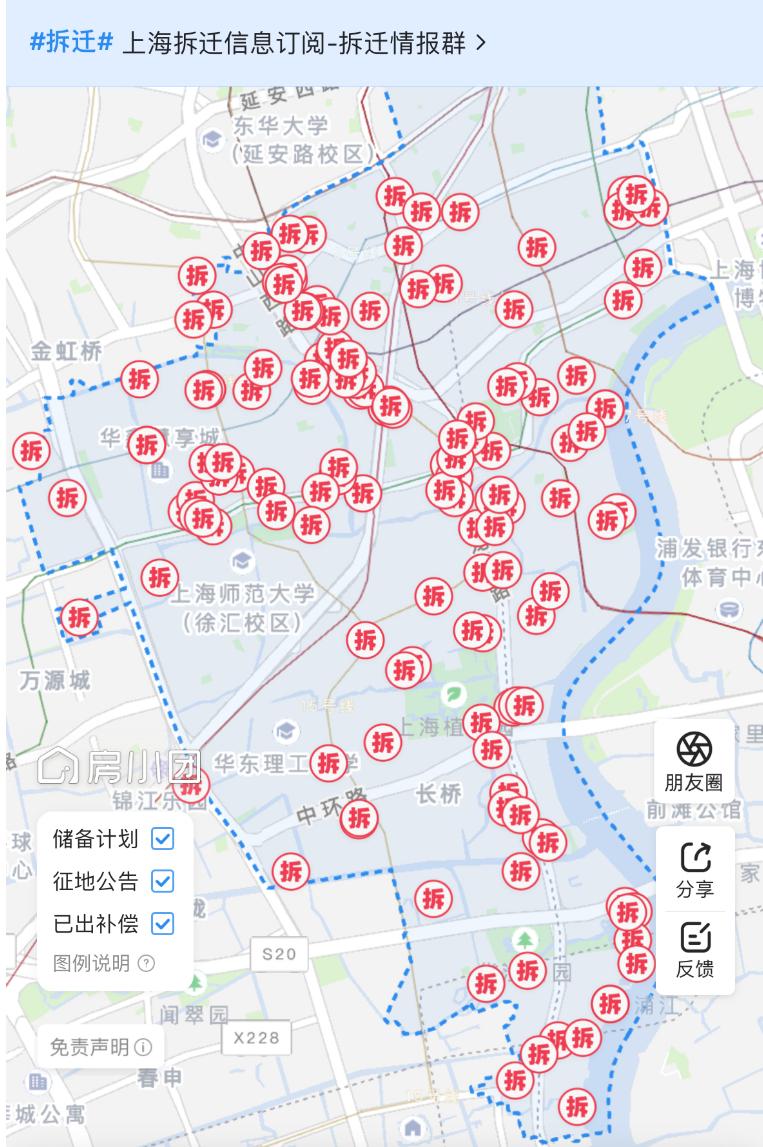
Task: Select the 拆 marker near 金虹桥
Action: [139, 378]
